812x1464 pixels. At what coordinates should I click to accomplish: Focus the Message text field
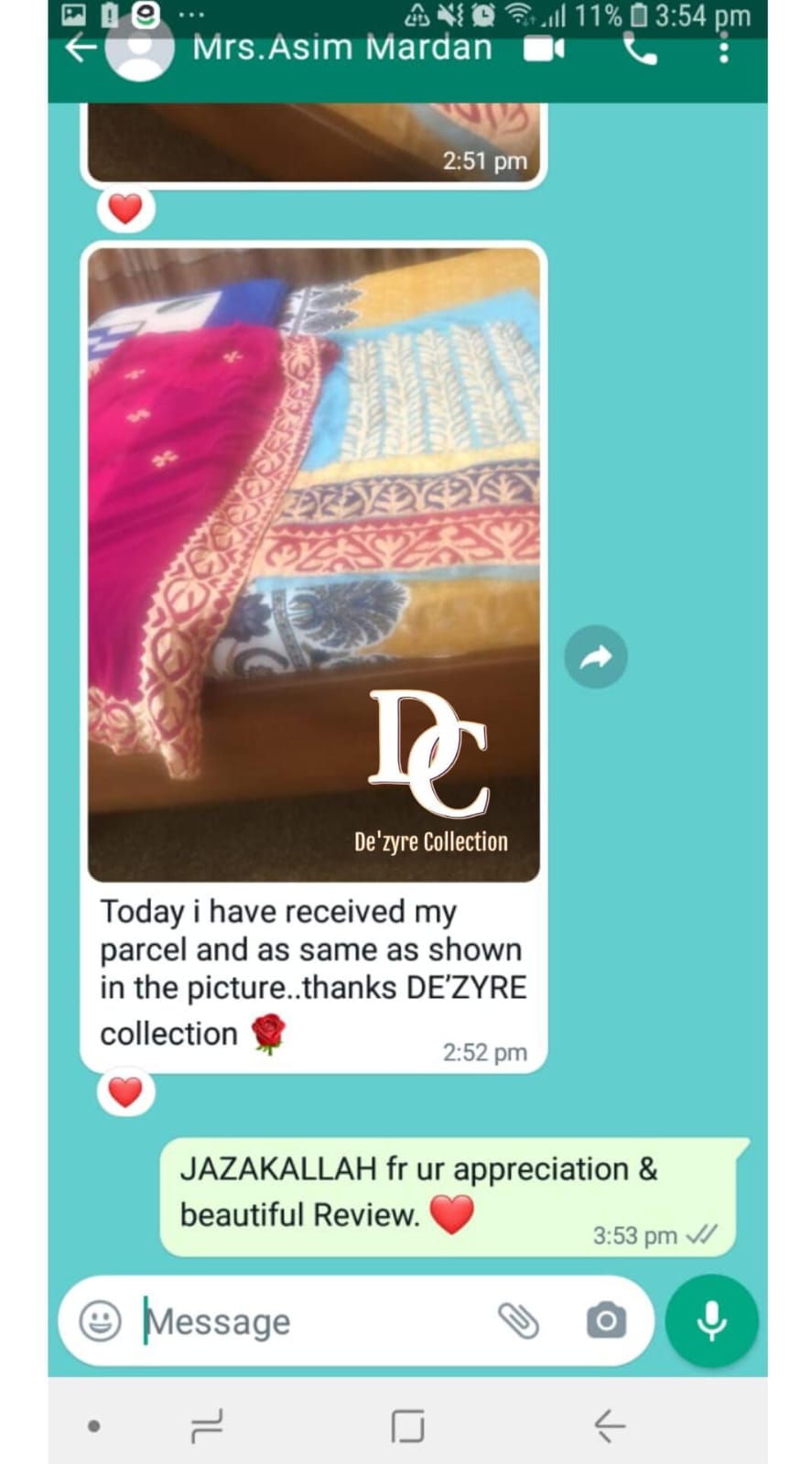coord(311,1321)
